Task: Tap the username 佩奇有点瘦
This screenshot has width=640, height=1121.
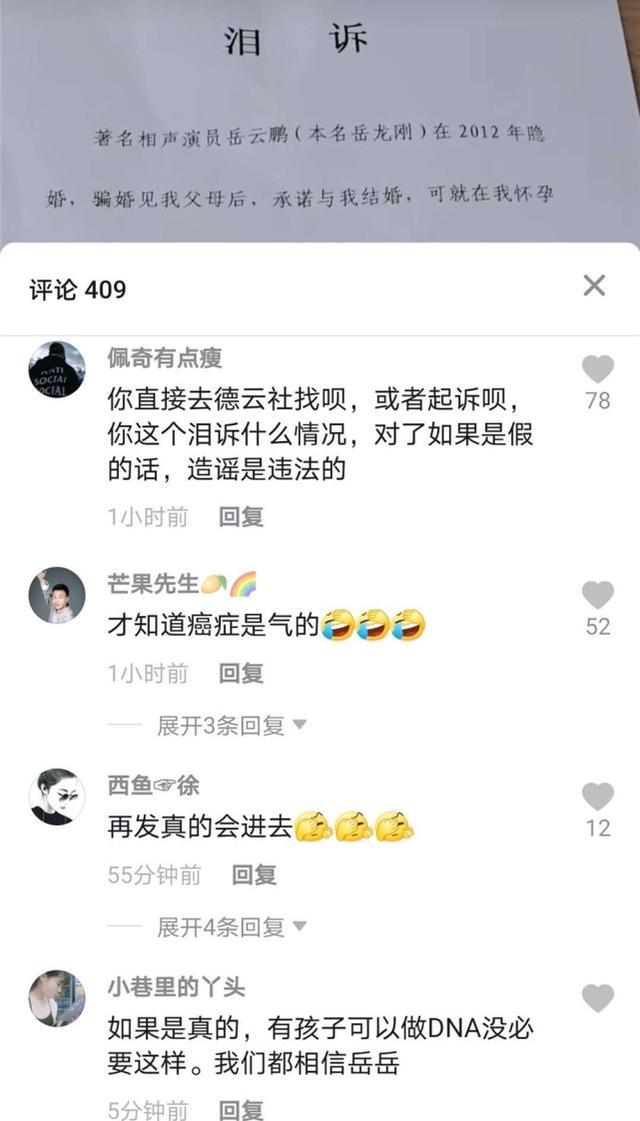Action: click(x=165, y=357)
